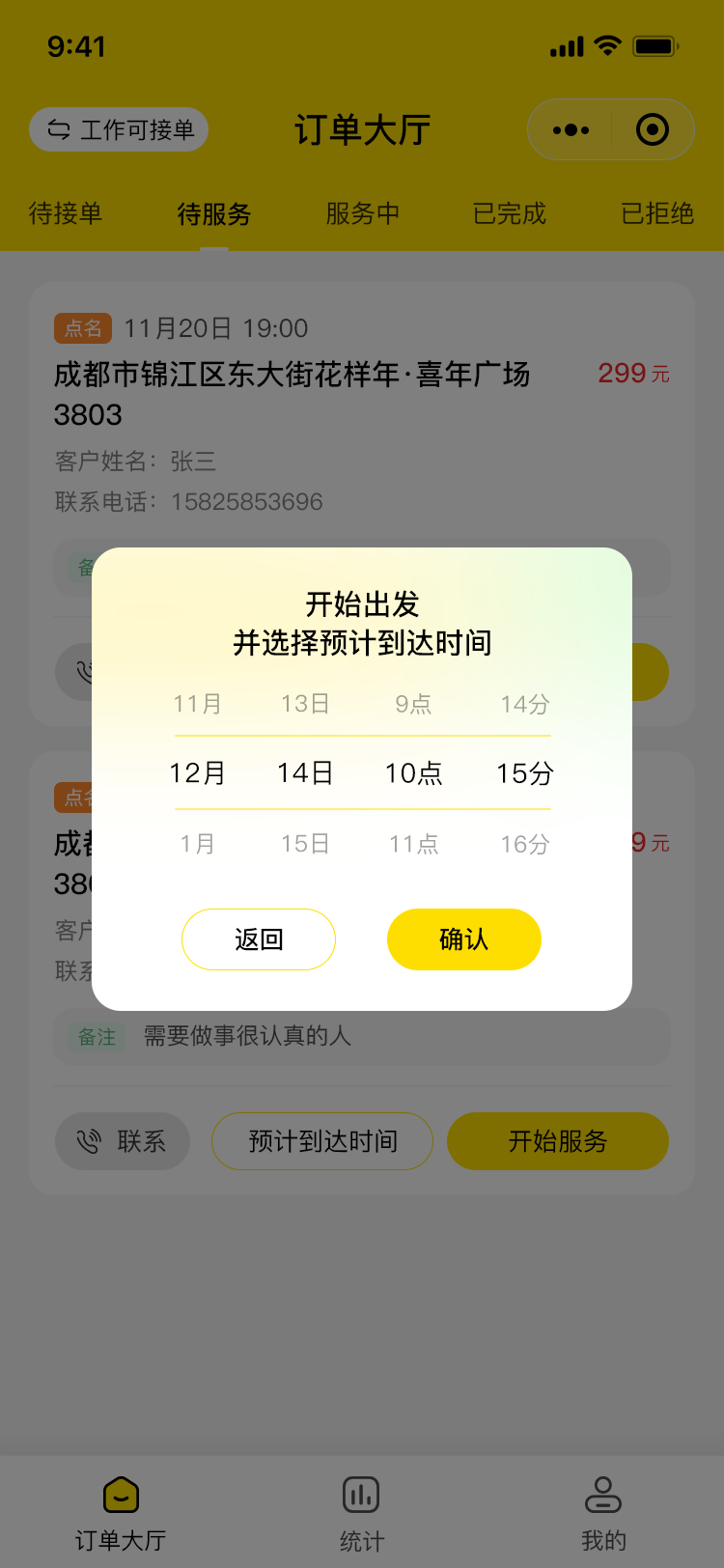Switch to the 待接单 tab
This screenshot has height=1568, width=724.
coord(66,213)
